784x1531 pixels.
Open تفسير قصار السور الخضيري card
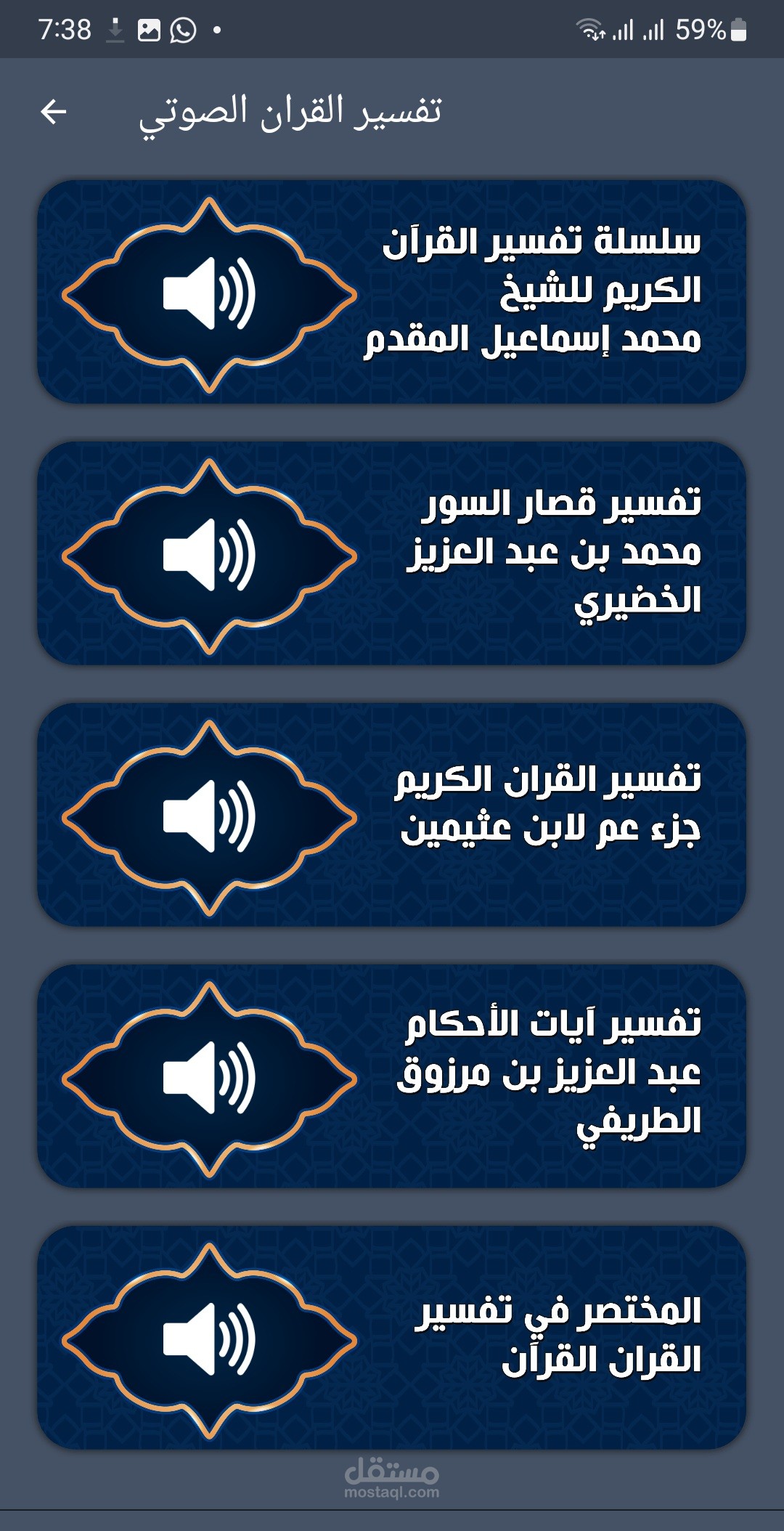[392, 553]
